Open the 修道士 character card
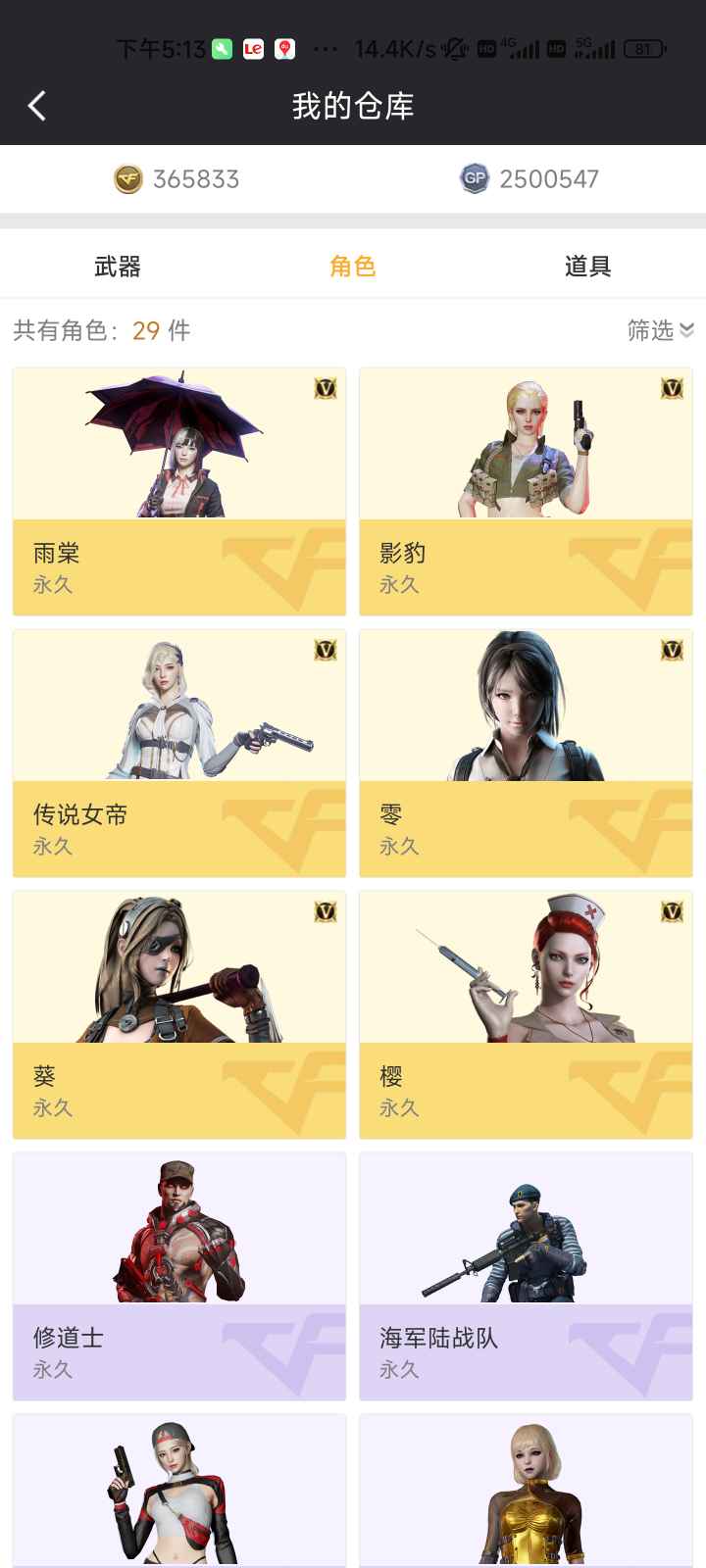706x1568 pixels. [179, 1277]
